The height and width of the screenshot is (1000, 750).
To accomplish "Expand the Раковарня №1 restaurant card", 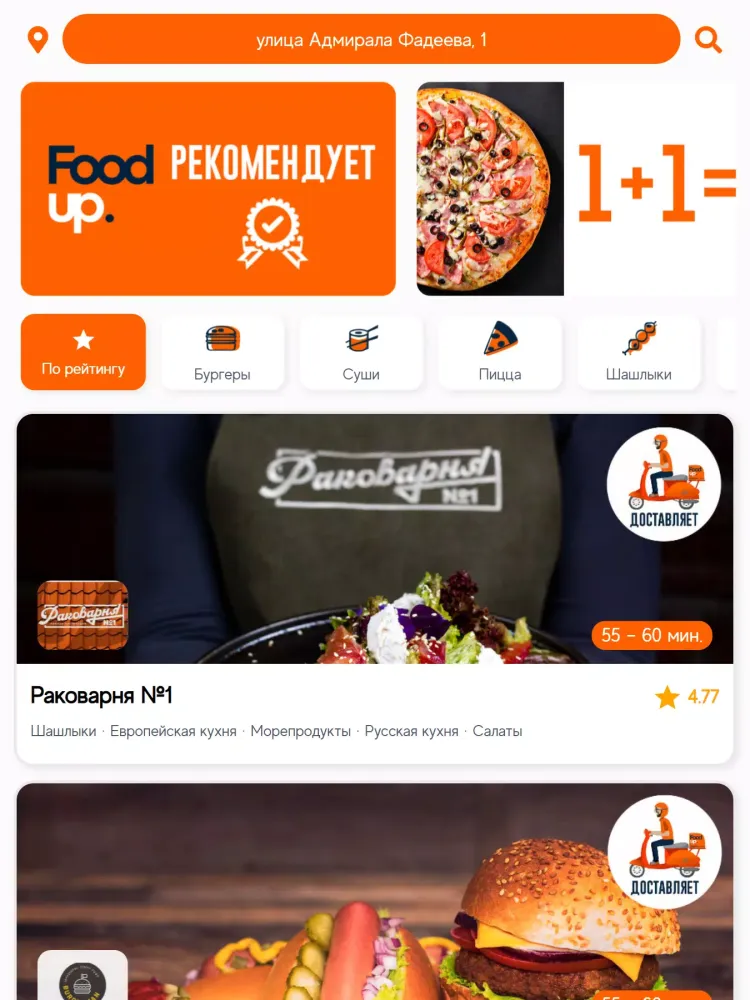I will [375, 540].
